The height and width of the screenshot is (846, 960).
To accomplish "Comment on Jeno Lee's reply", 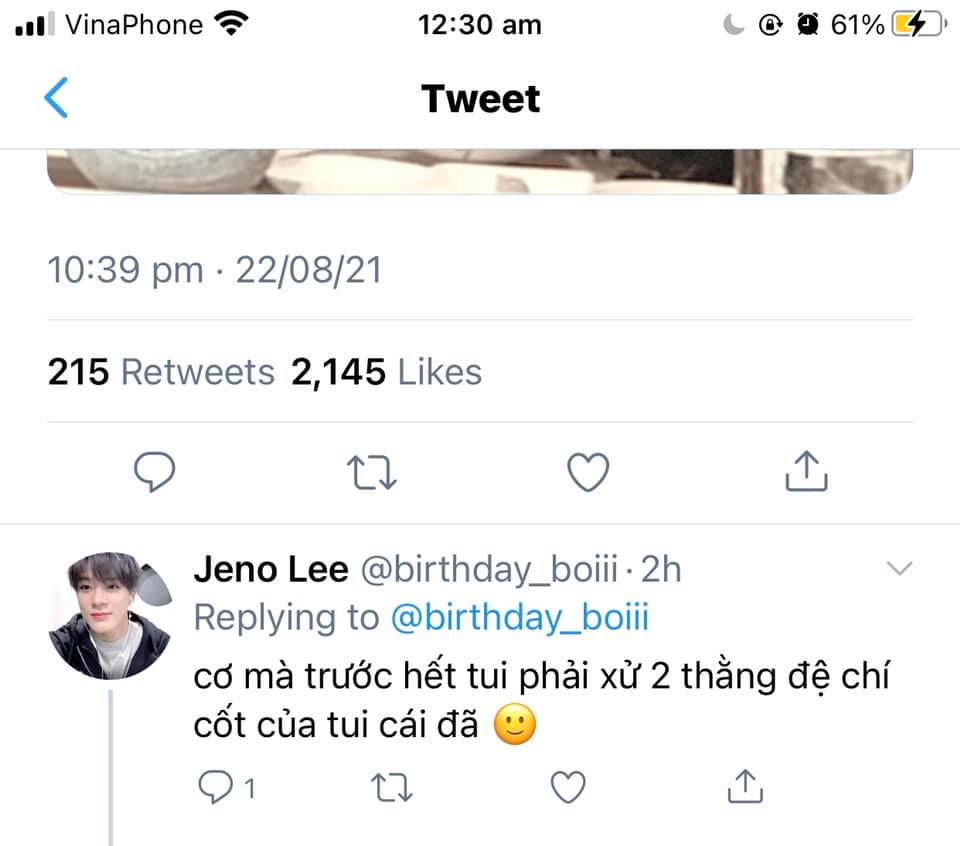I will click(x=214, y=787).
